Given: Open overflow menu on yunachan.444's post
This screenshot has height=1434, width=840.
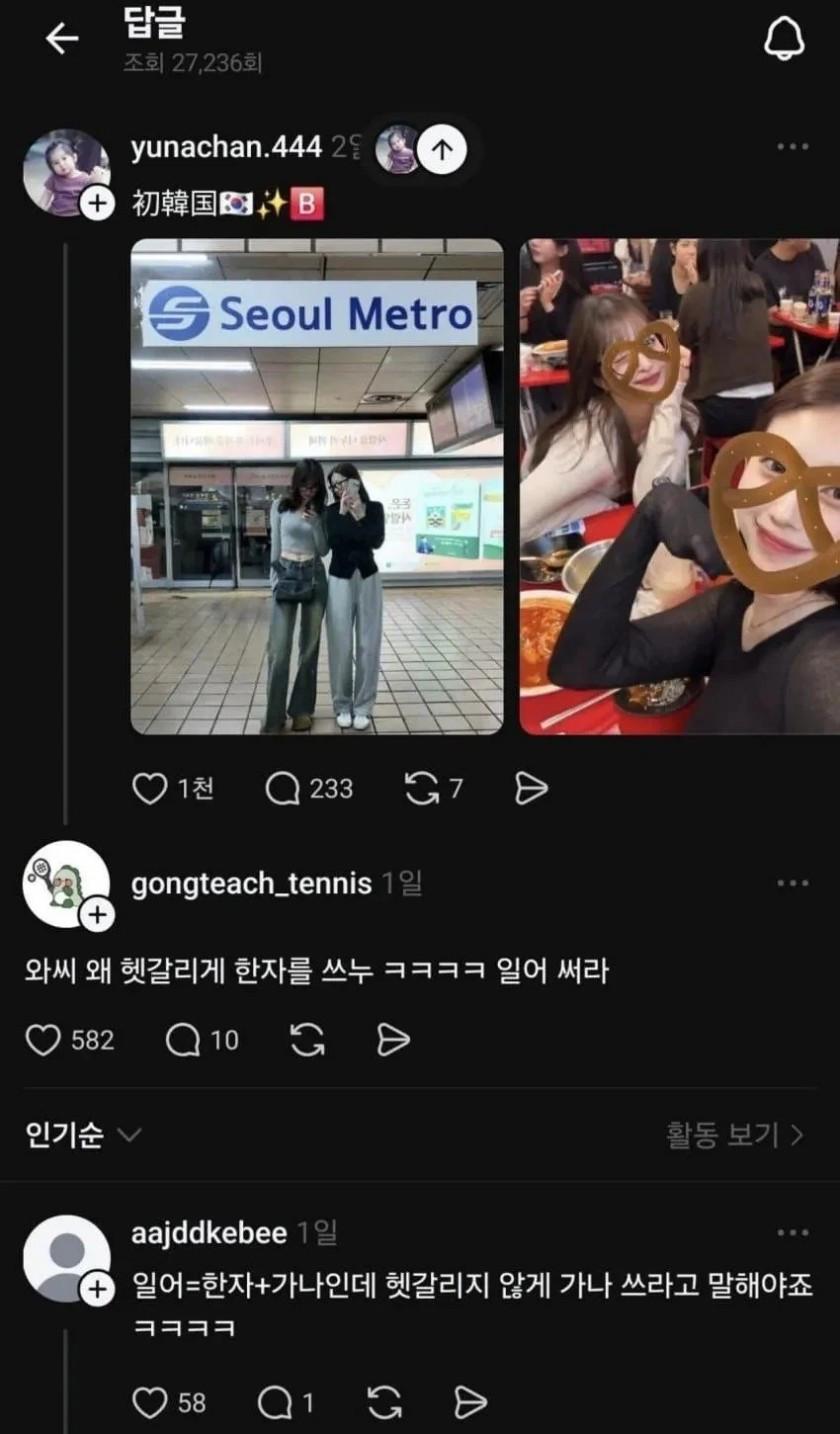Looking at the screenshot, I should pos(792,147).
